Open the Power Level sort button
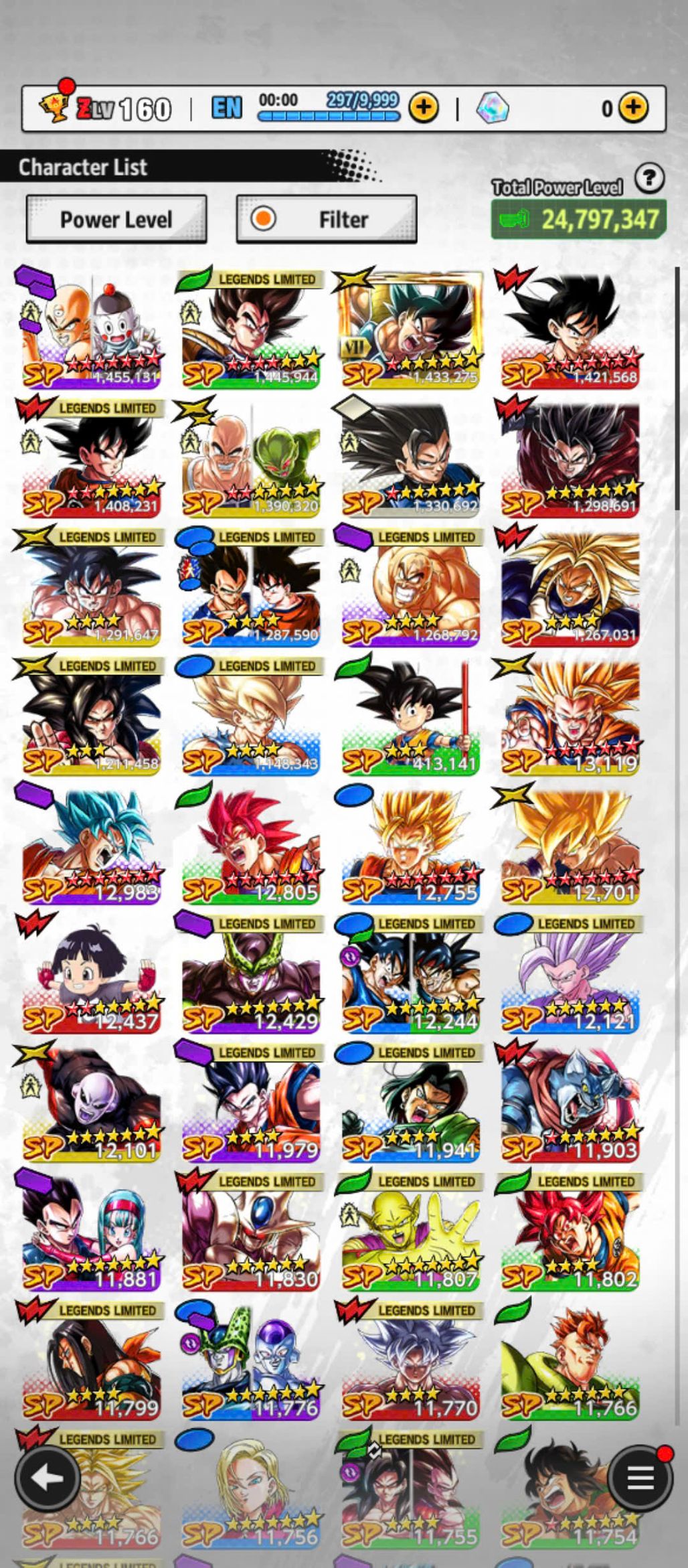This screenshot has width=688, height=1568. [x=116, y=219]
